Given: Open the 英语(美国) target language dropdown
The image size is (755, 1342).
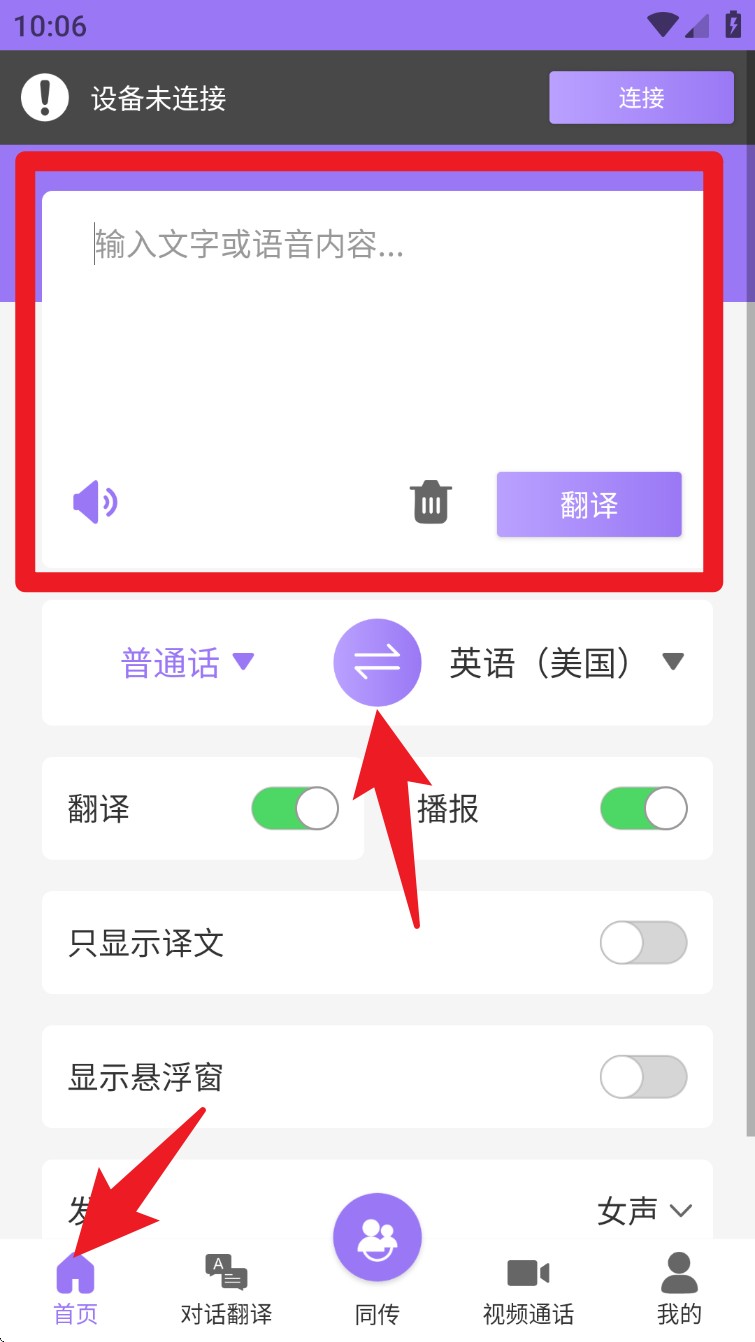Looking at the screenshot, I should [566, 662].
